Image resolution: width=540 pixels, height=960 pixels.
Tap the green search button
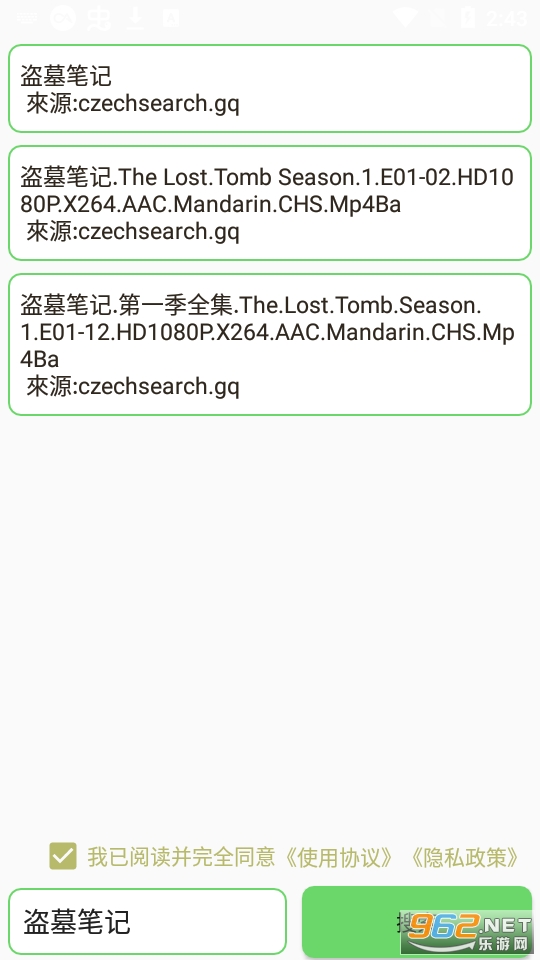point(417,921)
